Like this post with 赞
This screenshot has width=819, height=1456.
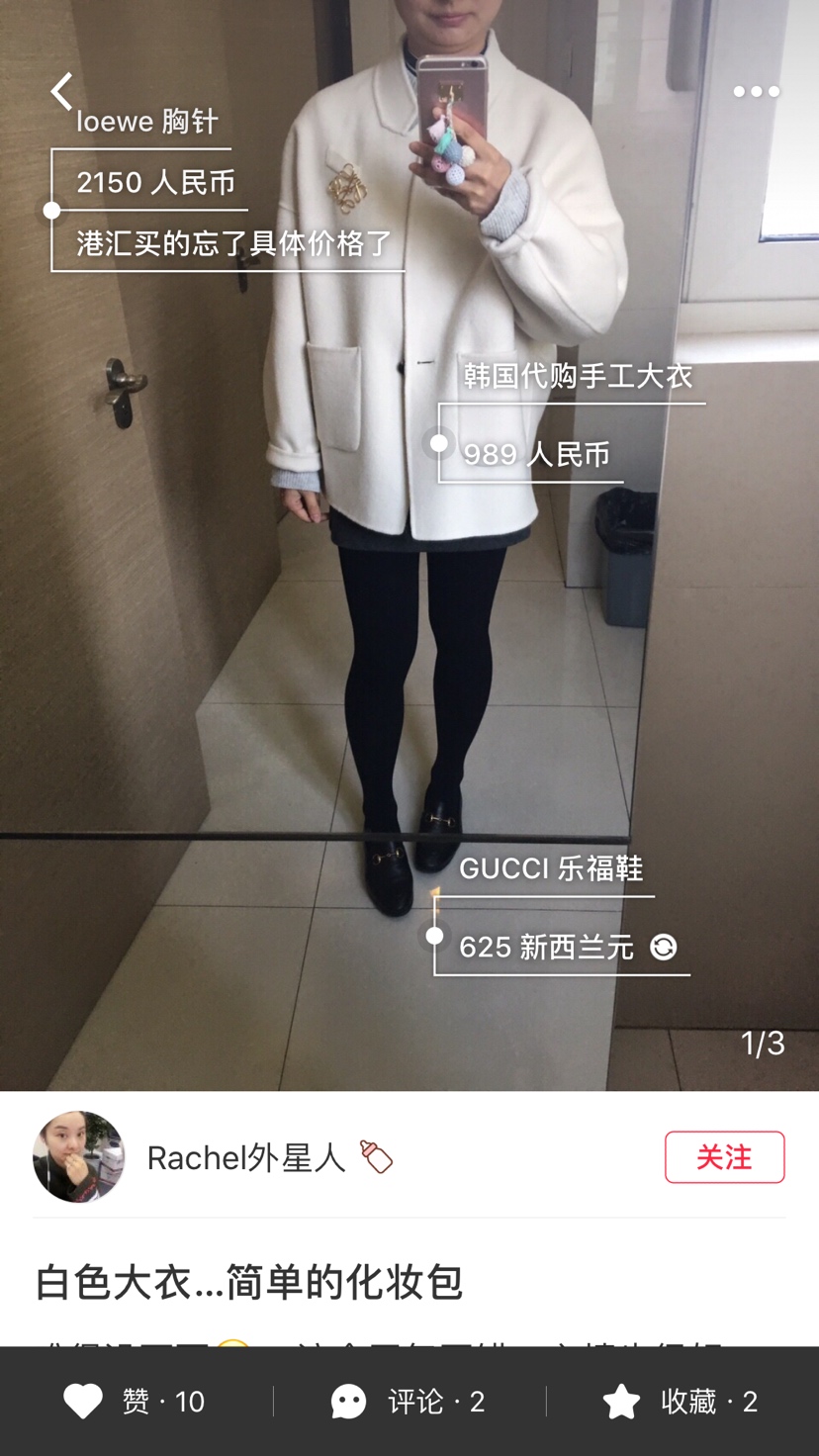pos(135,1401)
